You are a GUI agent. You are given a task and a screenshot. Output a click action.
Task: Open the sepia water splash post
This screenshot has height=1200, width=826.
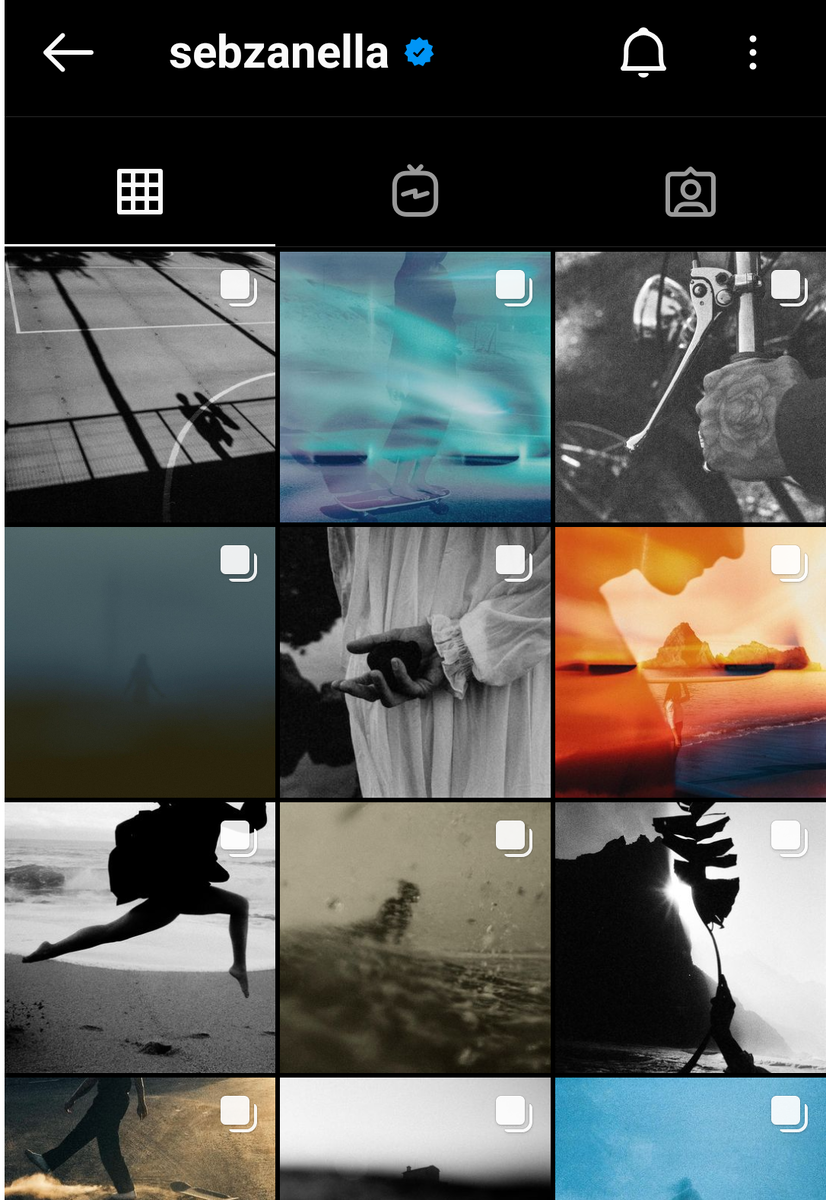[x=415, y=937]
